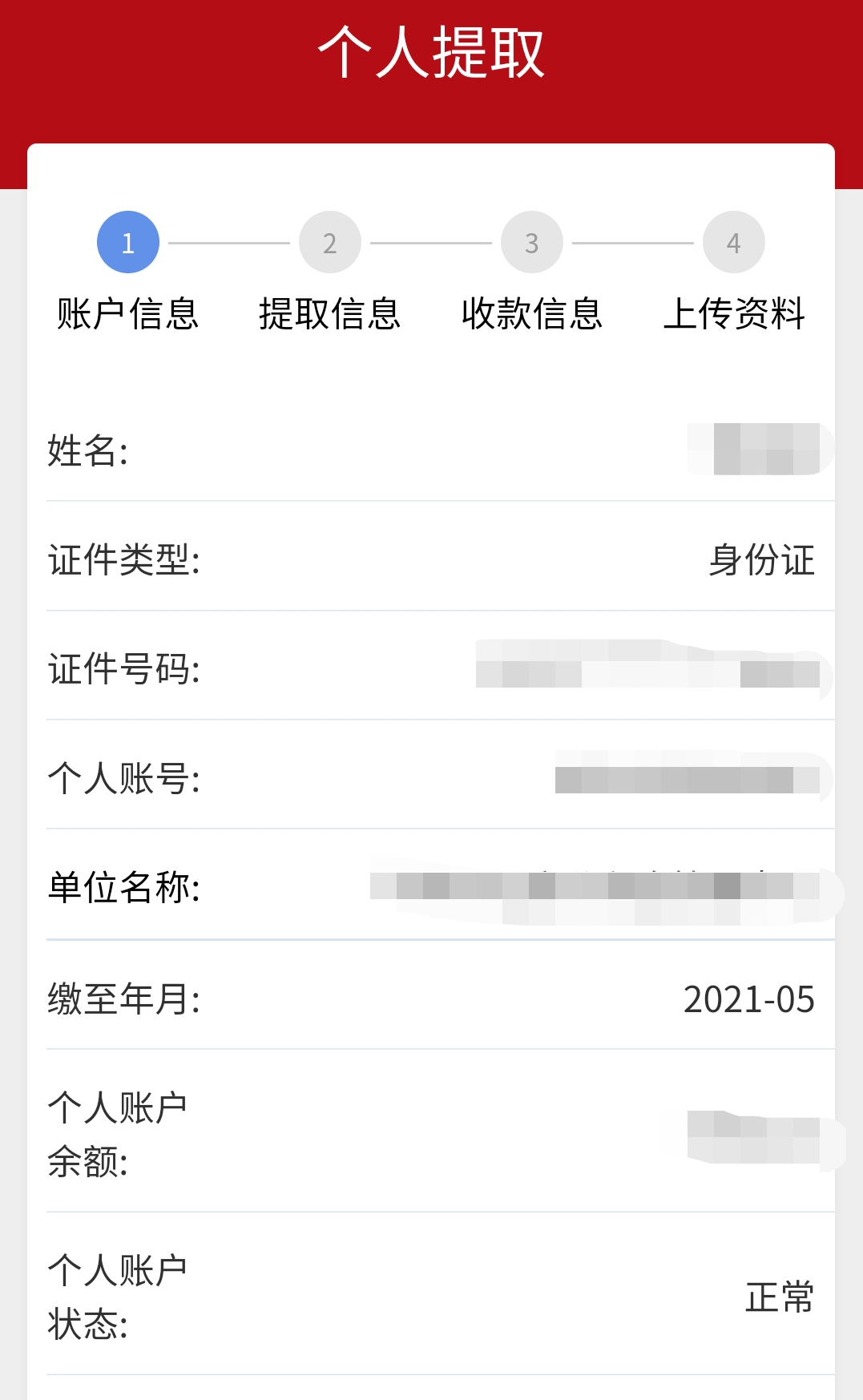Viewport: 863px width, 1400px height.
Task: Select the 单位名称 row
Action: tap(431, 886)
